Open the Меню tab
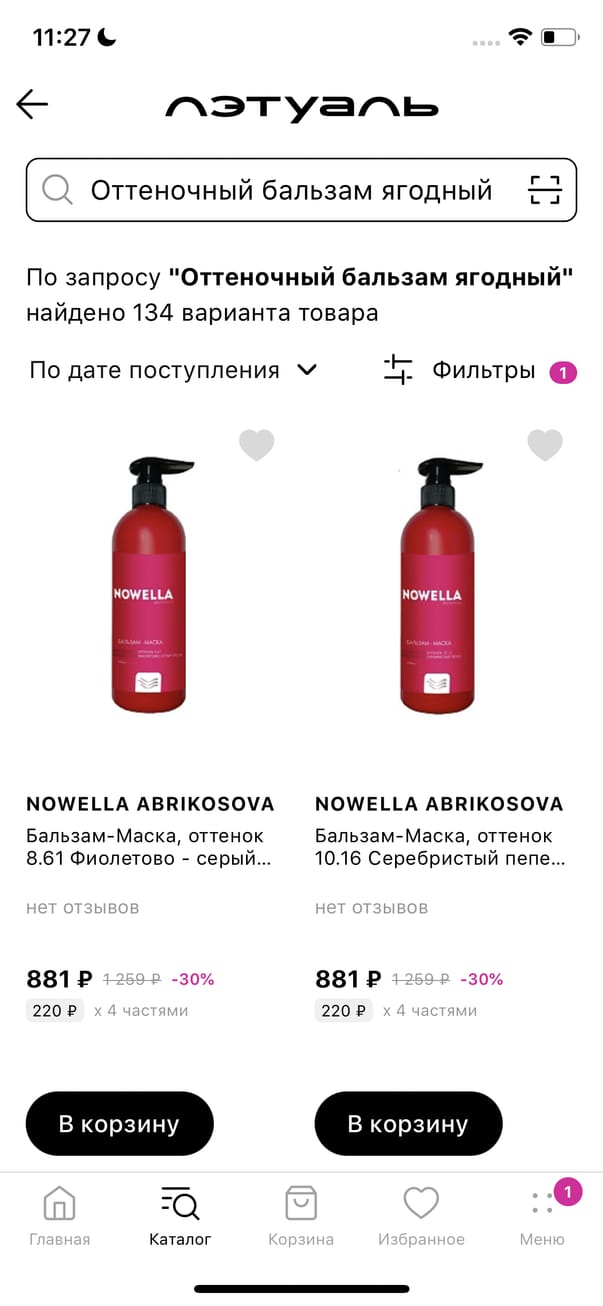 pos(542,1216)
